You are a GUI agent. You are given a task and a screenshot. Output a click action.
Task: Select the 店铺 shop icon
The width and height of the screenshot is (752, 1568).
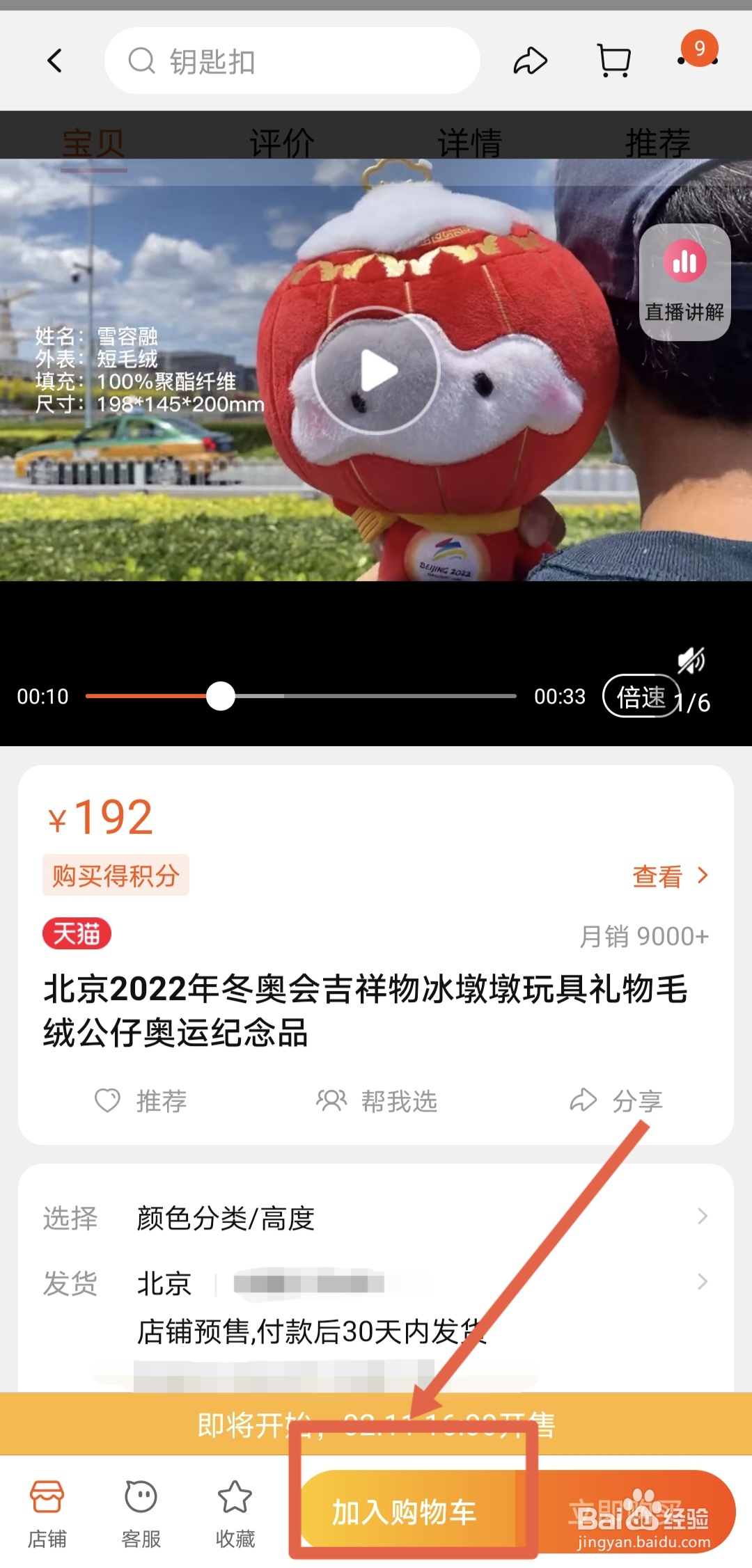(x=47, y=1512)
